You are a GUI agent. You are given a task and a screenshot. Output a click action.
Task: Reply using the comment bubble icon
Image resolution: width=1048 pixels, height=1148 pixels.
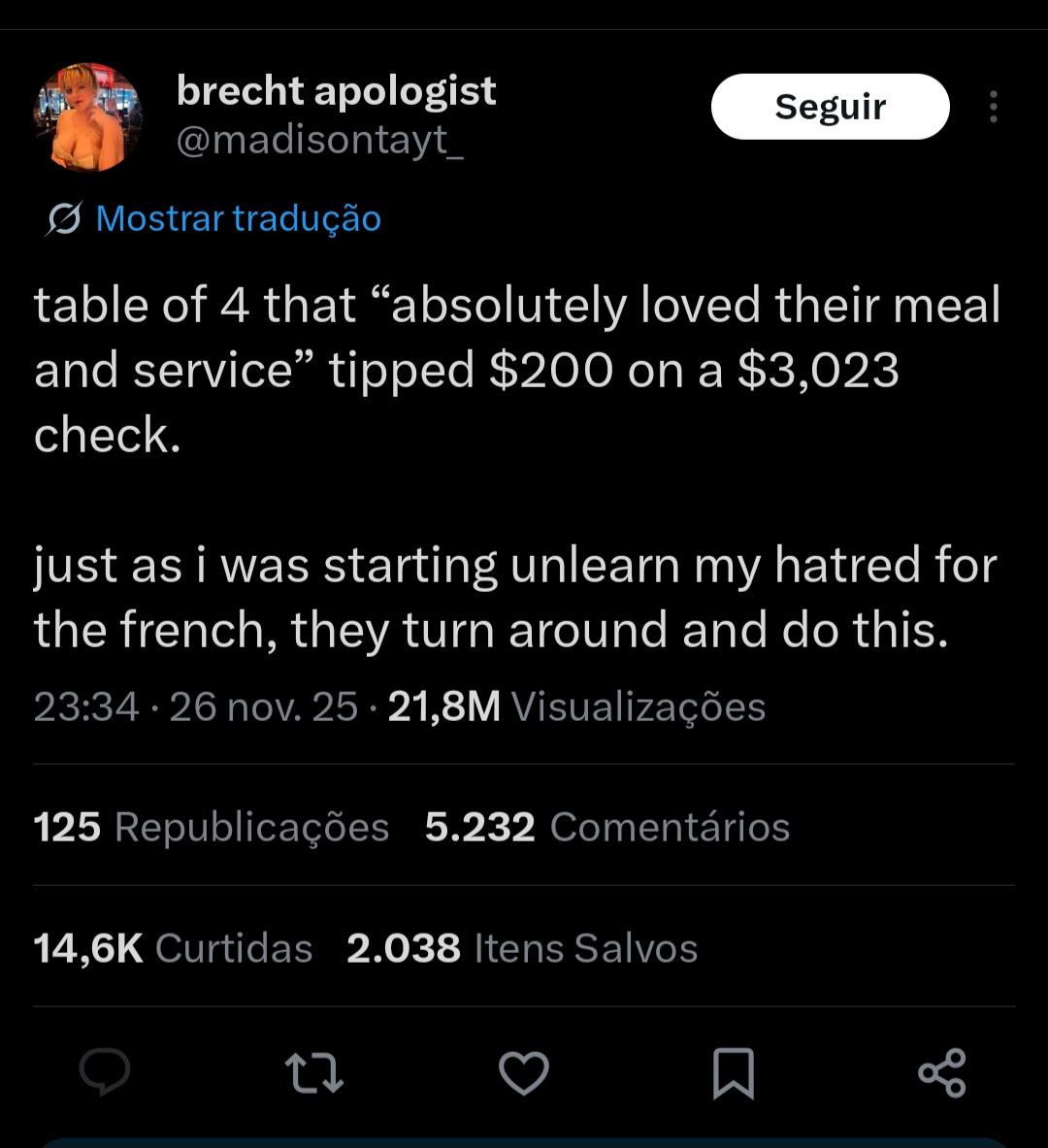(105, 1072)
